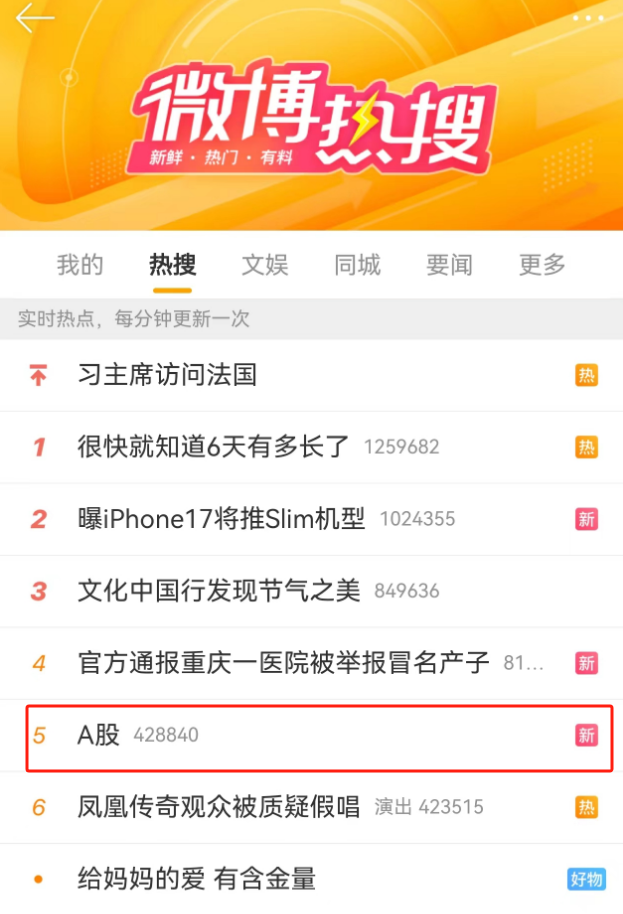View 曝iPhone17将推Slim机型 topic

[221, 519]
